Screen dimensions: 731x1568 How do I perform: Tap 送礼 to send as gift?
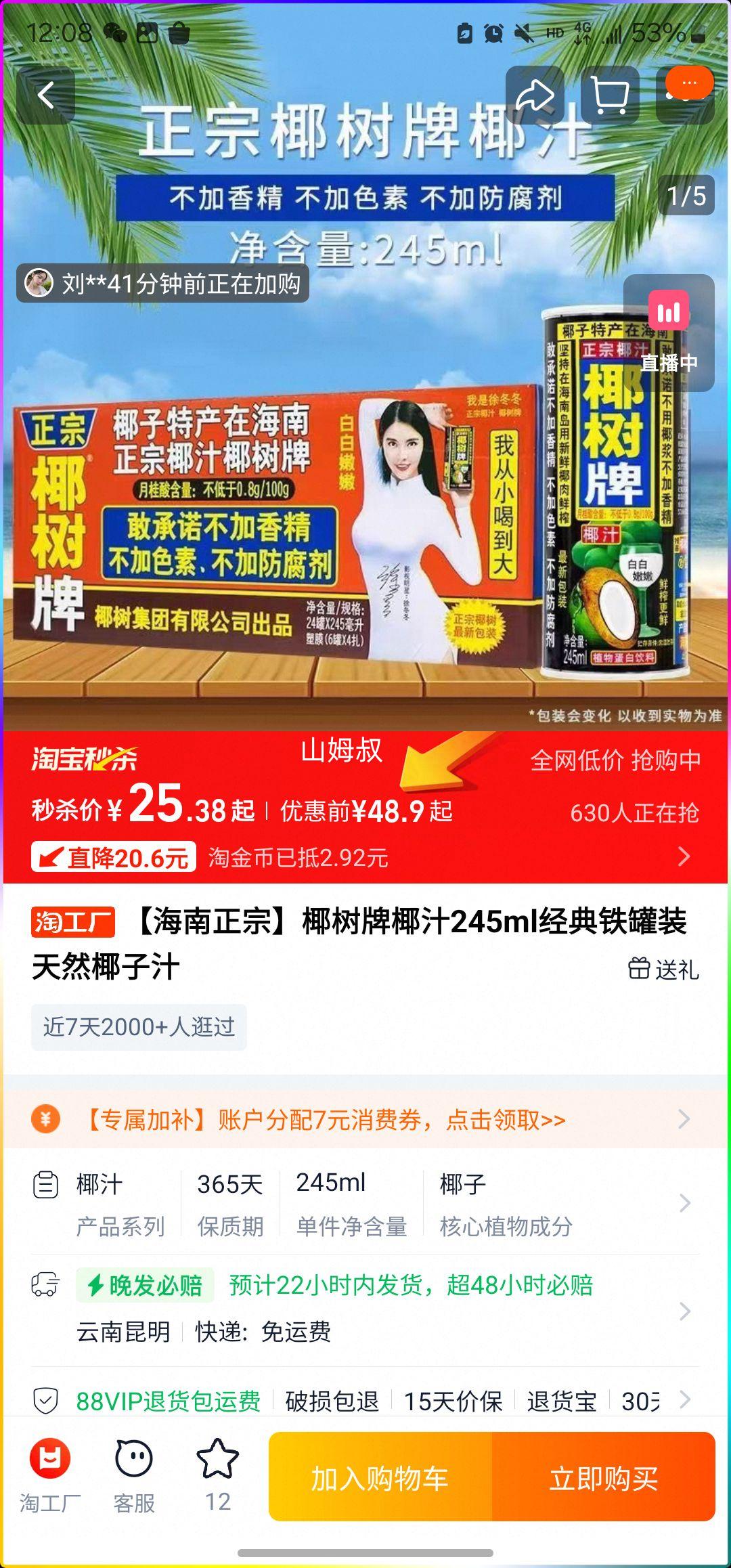pyautogui.click(x=663, y=969)
